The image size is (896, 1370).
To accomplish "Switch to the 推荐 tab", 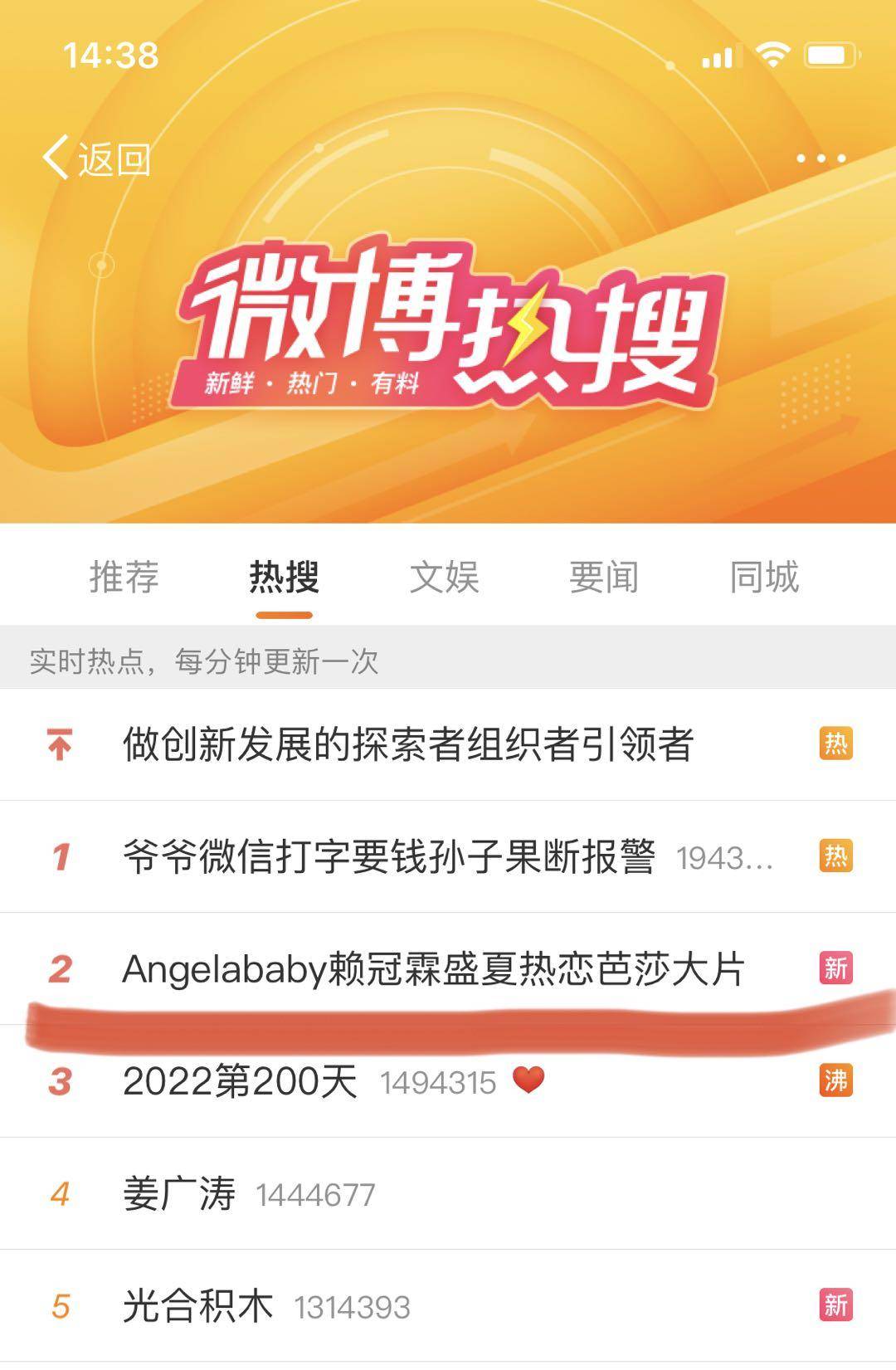I will pyautogui.click(x=124, y=578).
